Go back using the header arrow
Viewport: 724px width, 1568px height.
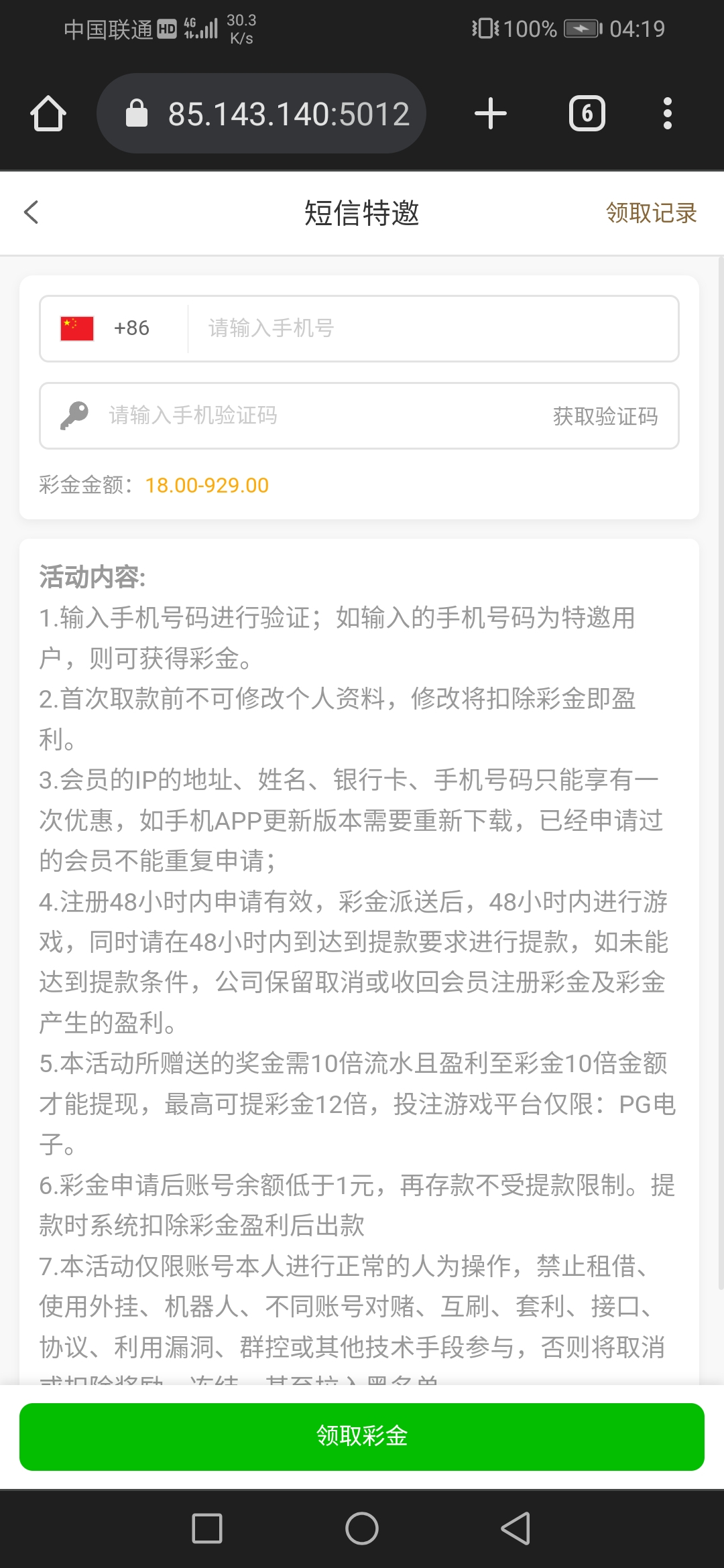point(31,212)
